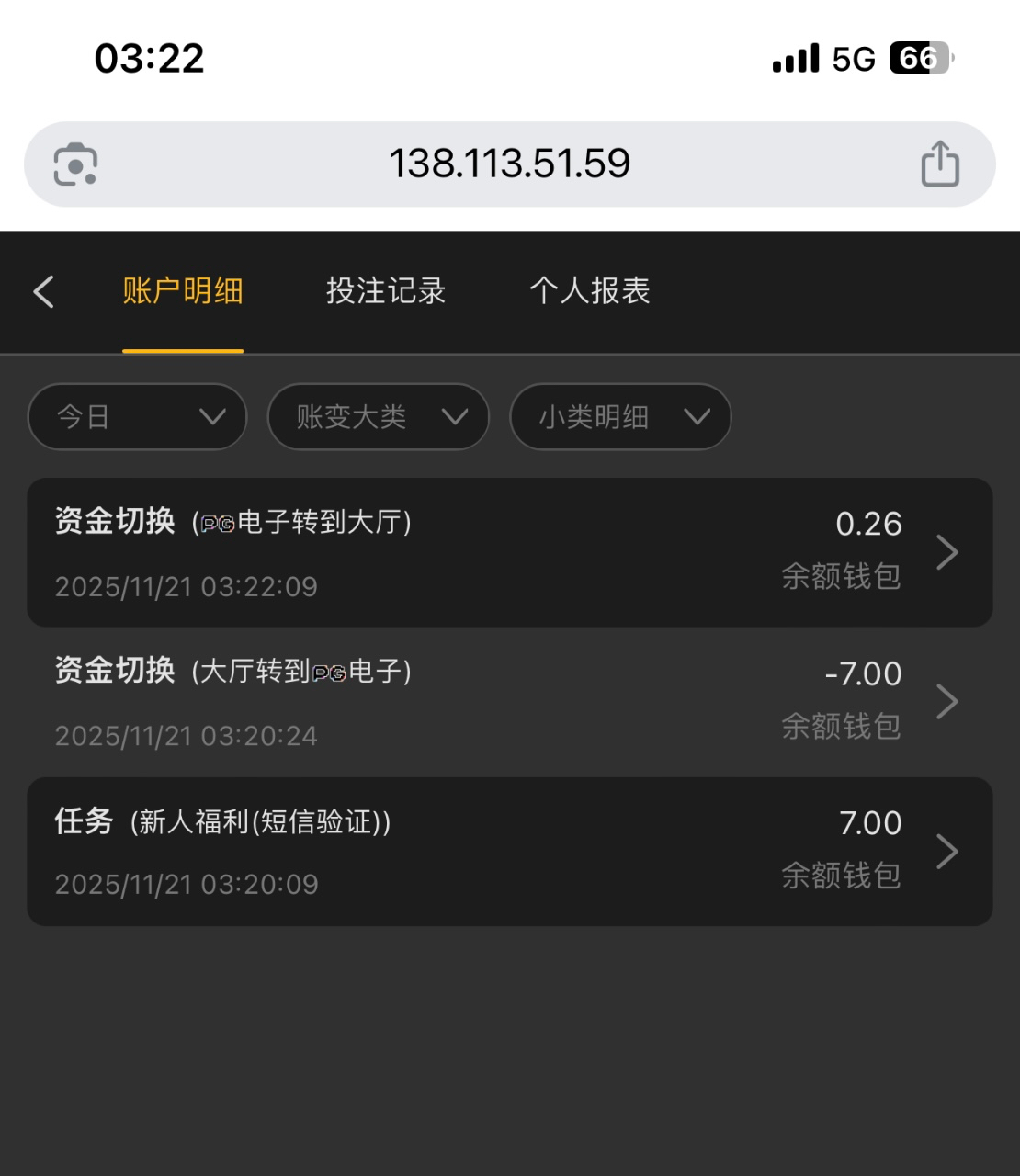View the -7.00 大厅转到PG电子 record
1020x1176 pixels.
pos(509,702)
